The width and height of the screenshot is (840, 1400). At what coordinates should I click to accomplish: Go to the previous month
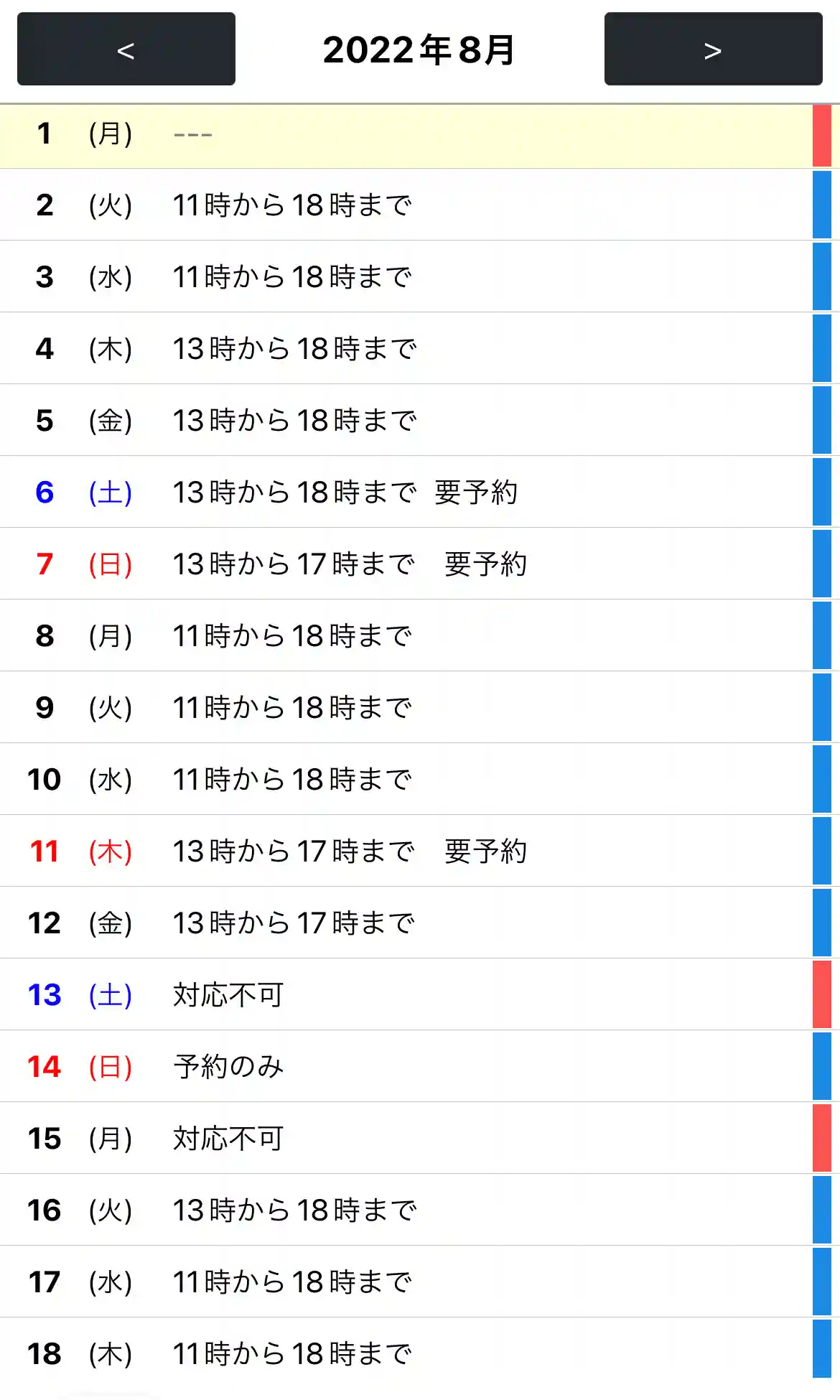point(126,49)
